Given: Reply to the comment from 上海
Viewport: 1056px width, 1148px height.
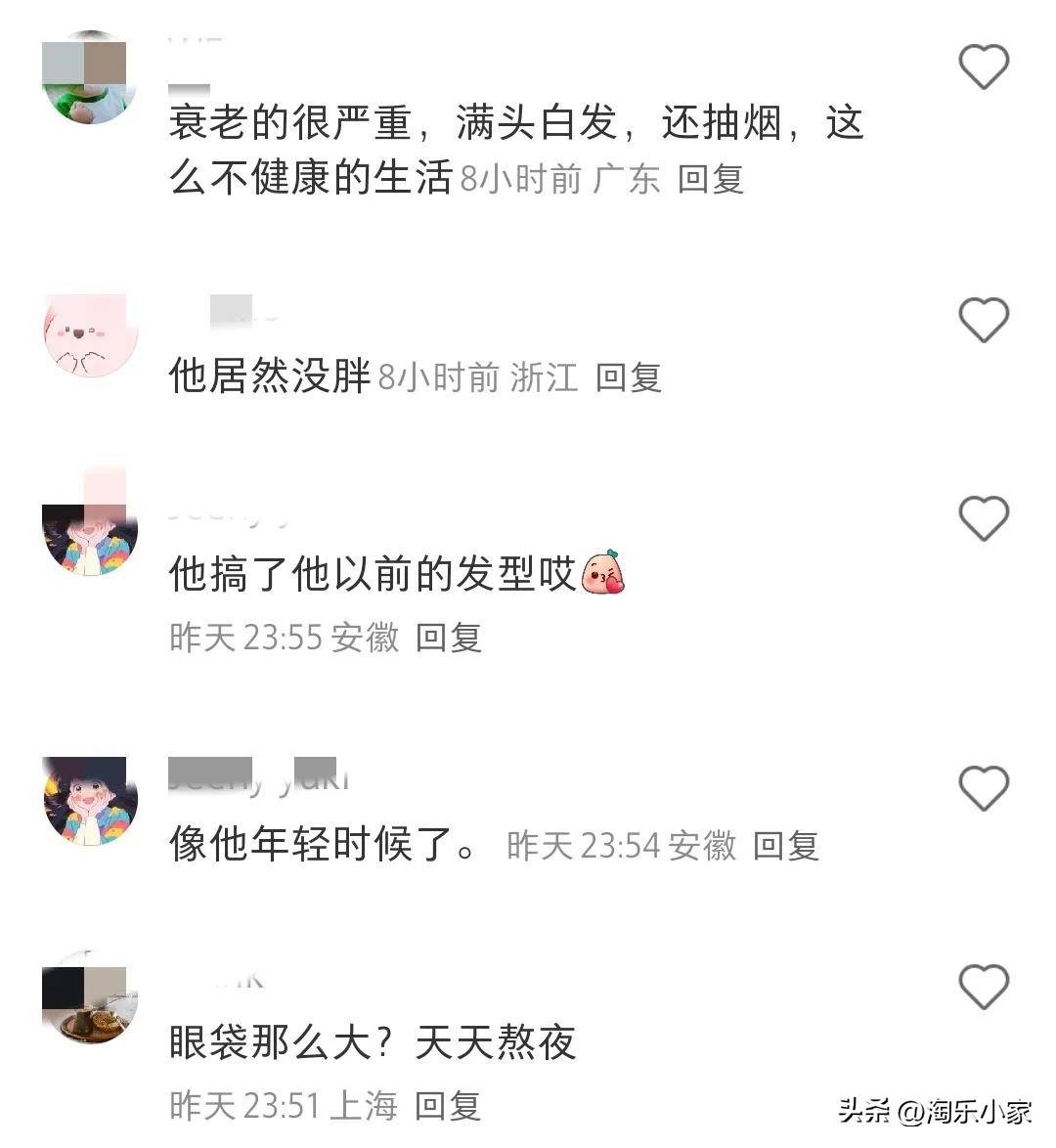Looking at the screenshot, I should [448, 1106].
